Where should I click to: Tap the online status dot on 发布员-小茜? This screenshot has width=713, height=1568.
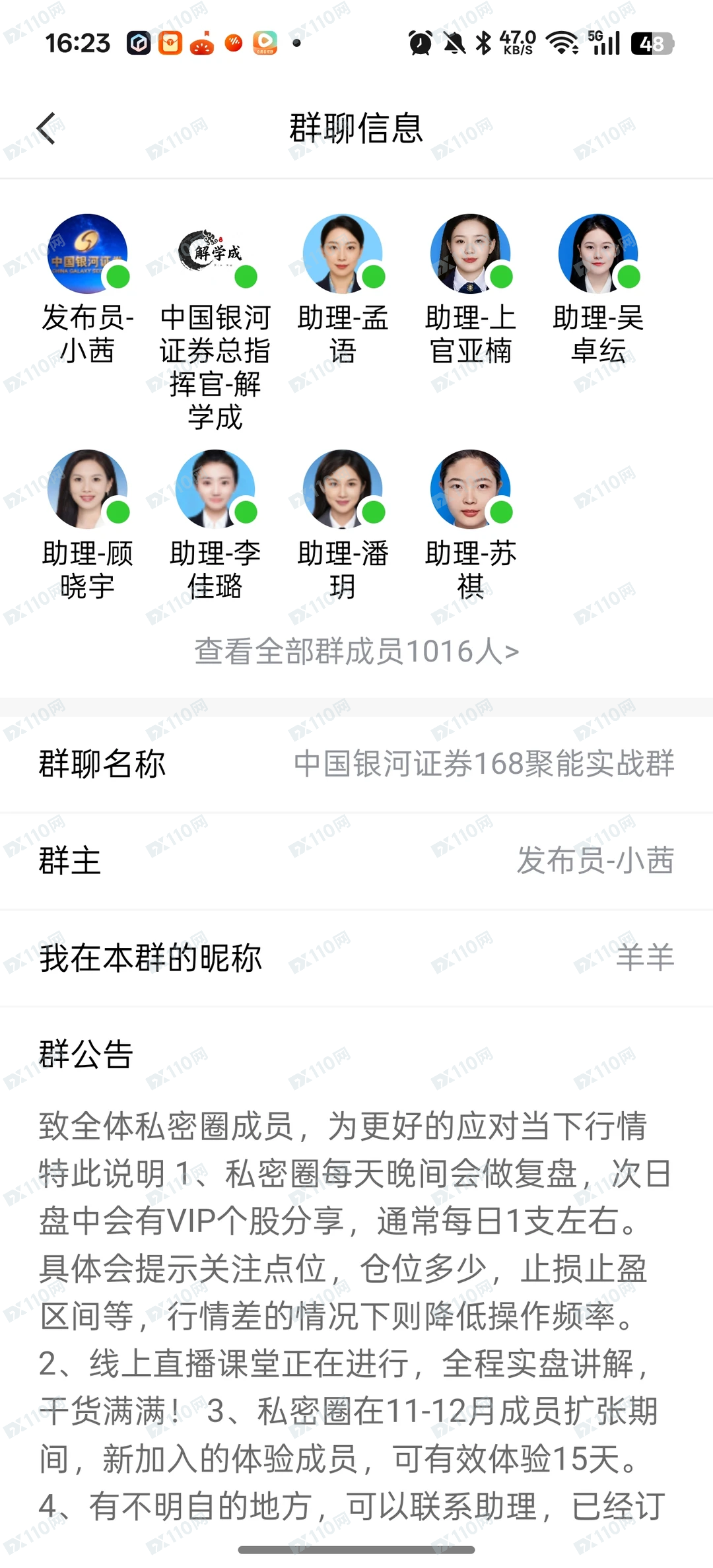click(x=118, y=277)
